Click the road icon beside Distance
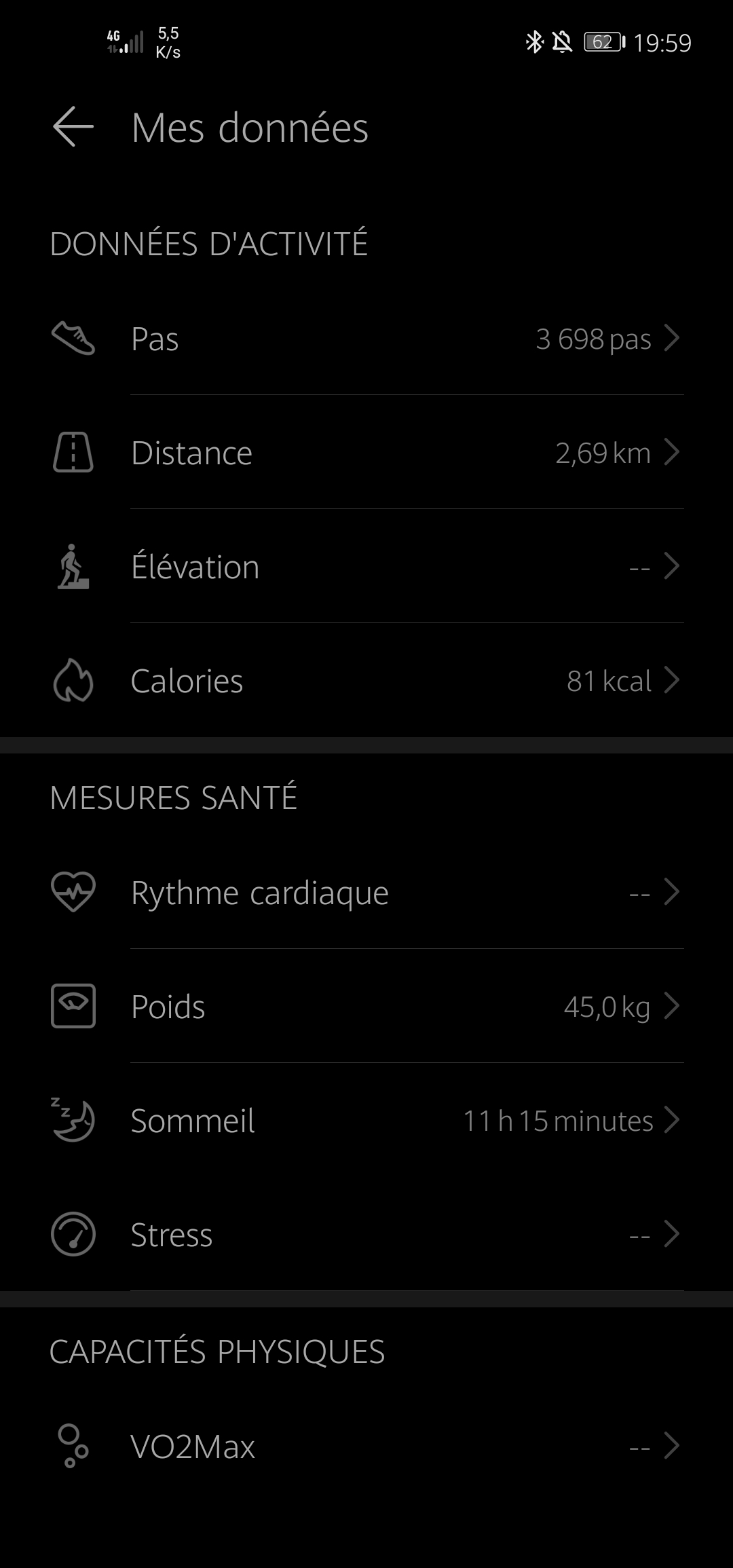Image resolution: width=733 pixels, height=1568 pixels. coord(73,453)
